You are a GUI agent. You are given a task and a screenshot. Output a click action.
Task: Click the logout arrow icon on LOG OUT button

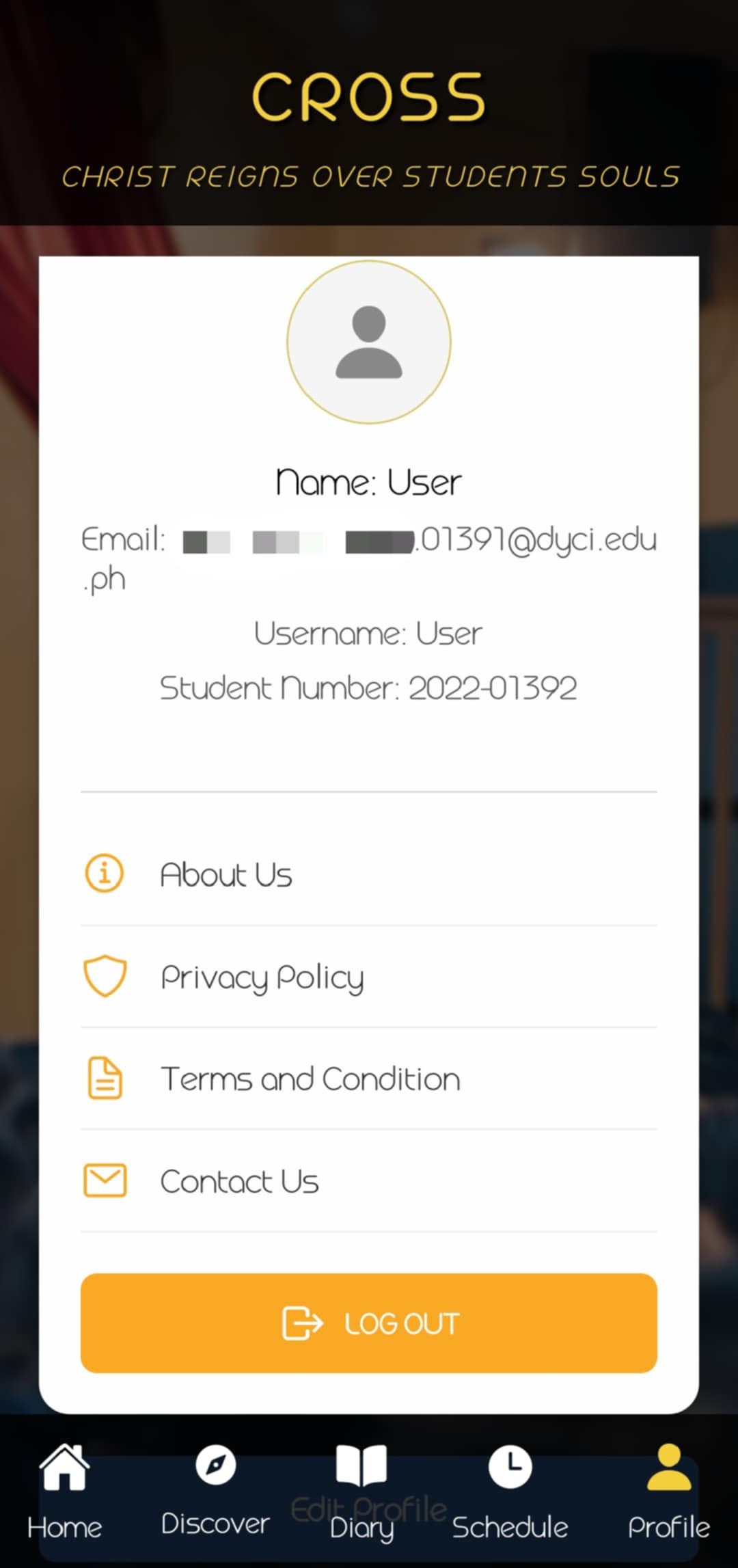[x=303, y=1323]
